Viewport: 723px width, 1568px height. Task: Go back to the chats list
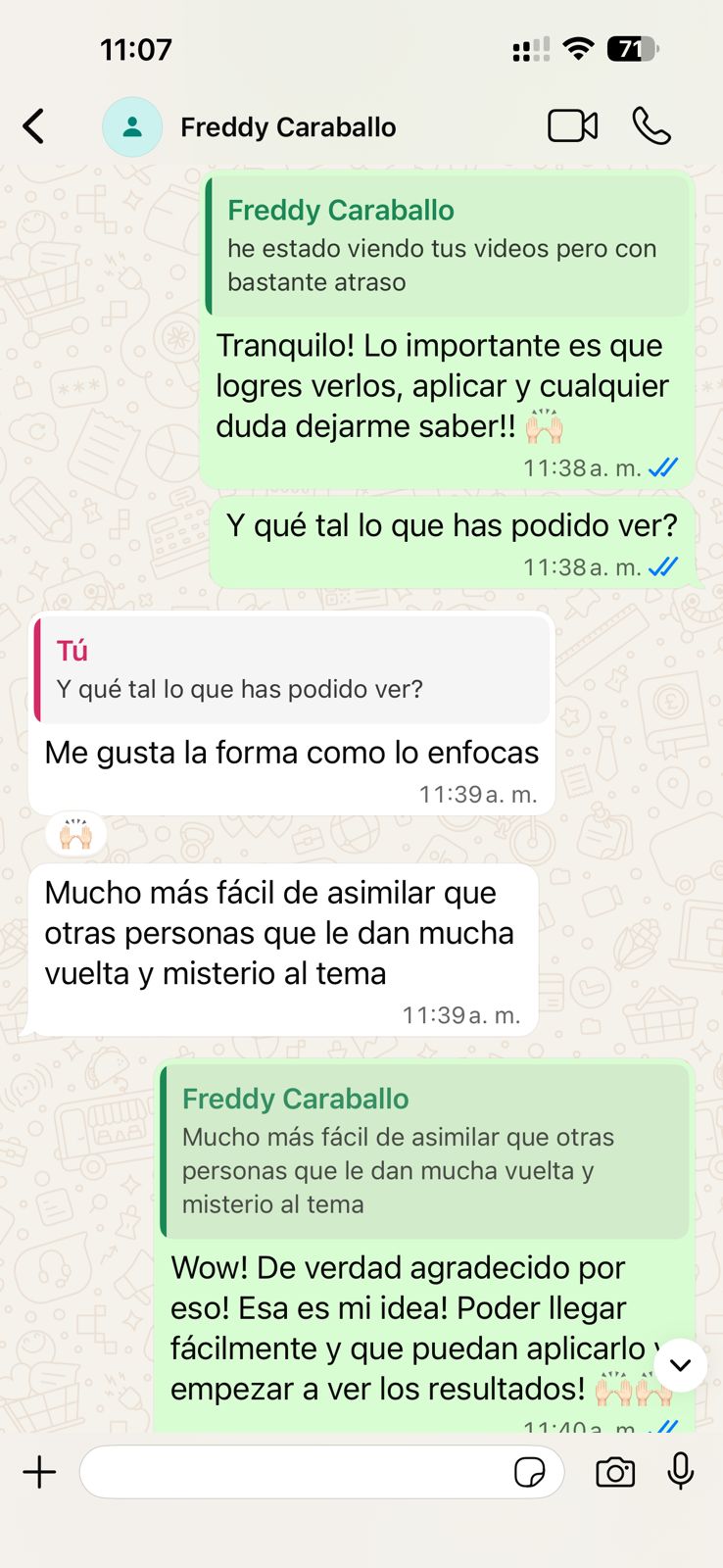[x=34, y=126]
